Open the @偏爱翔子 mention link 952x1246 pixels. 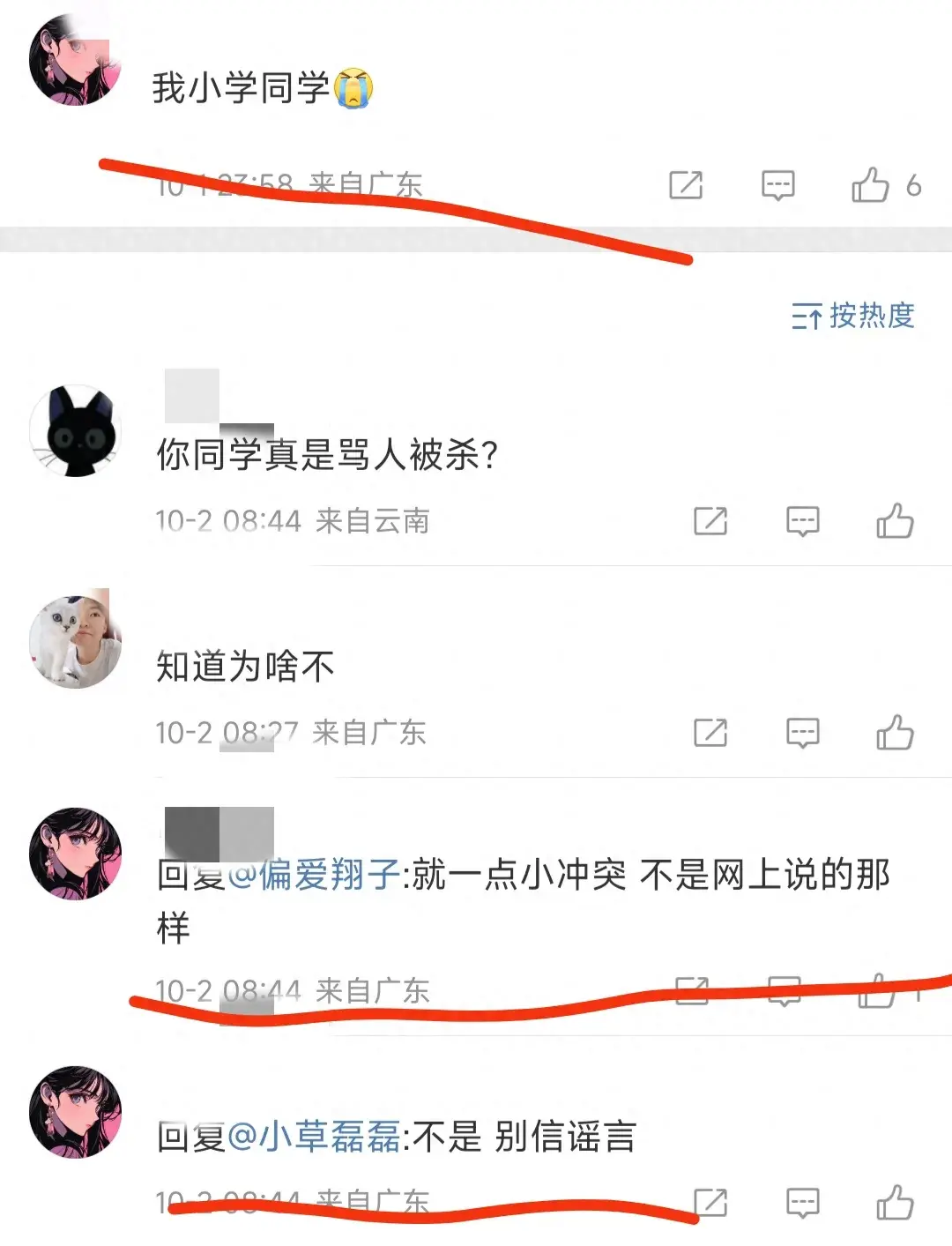point(314,875)
